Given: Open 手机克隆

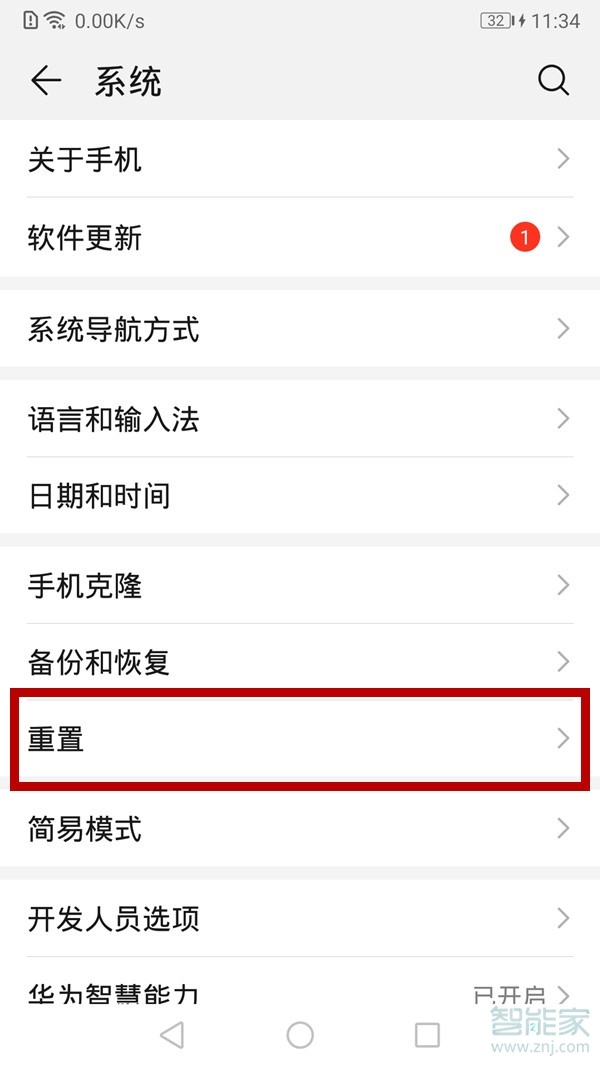Looking at the screenshot, I should click(300, 584).
